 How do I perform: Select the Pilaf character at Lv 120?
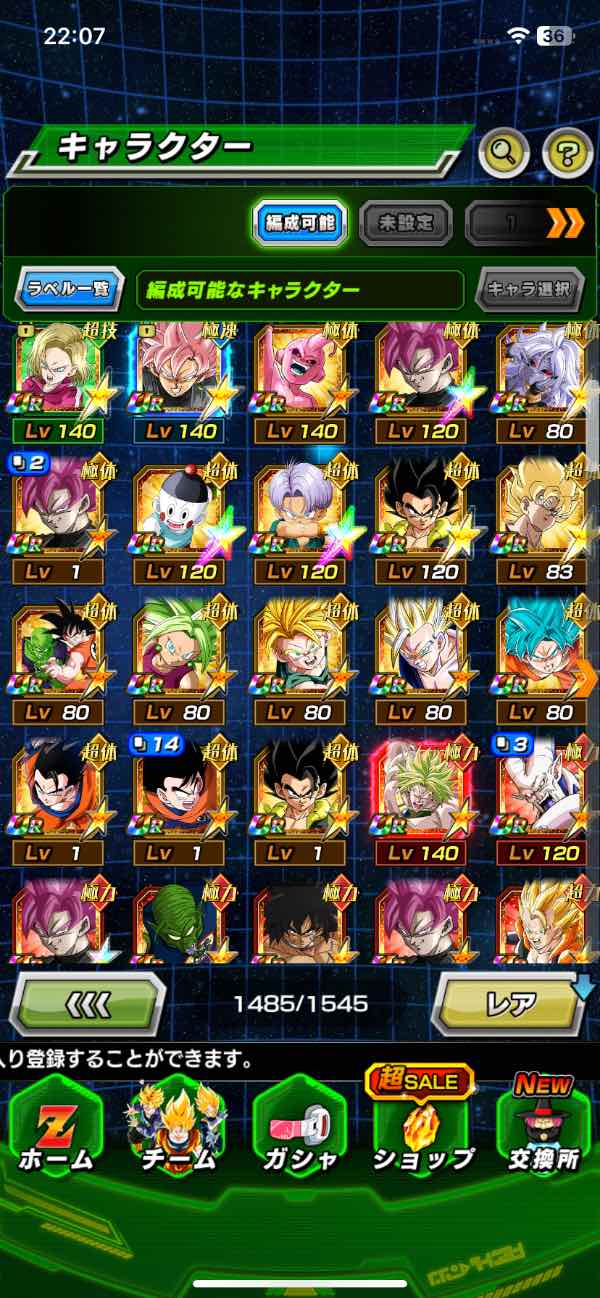pyautogui.click(x=179, y=513)
